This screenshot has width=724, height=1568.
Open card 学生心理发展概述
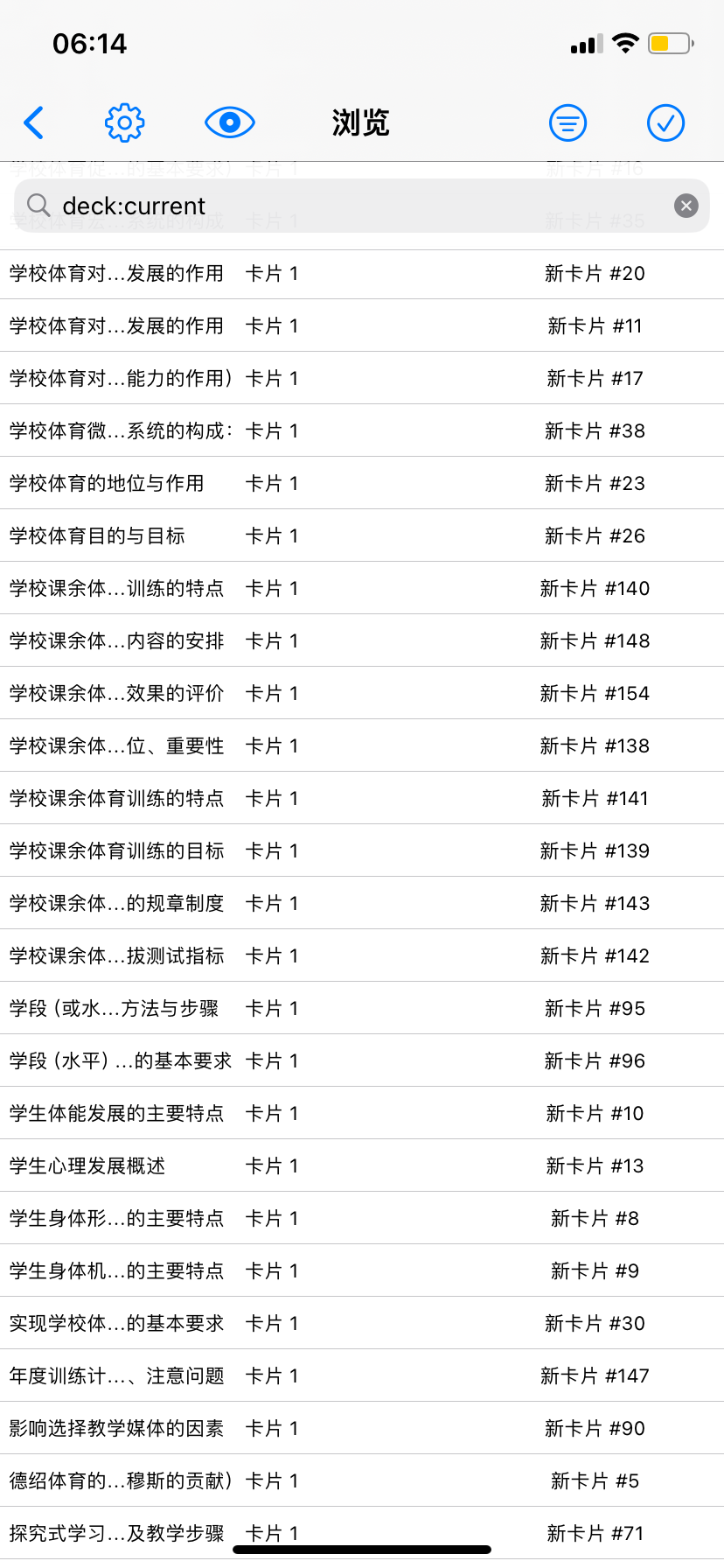click(x=362, y=1165)
